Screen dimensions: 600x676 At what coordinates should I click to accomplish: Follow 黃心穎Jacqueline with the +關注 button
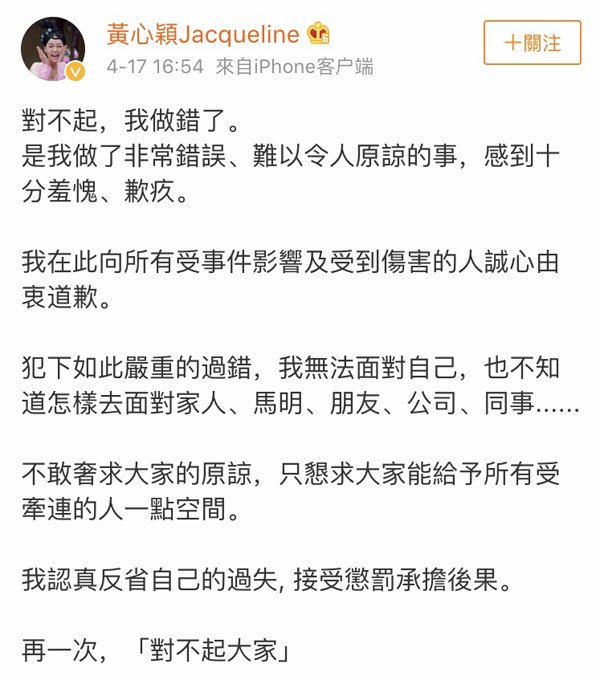pyautogui.click(x=531, y=43)
